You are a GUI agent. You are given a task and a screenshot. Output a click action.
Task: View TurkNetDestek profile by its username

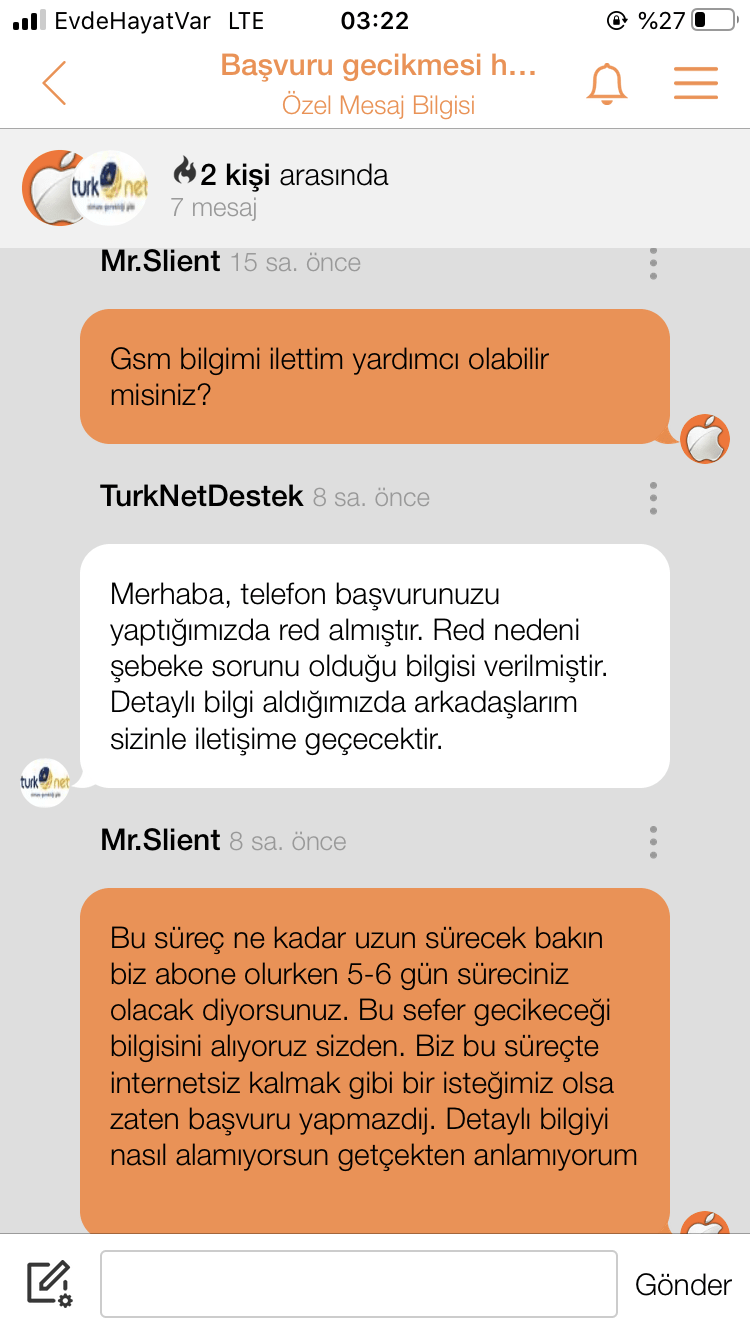[201, 497]
